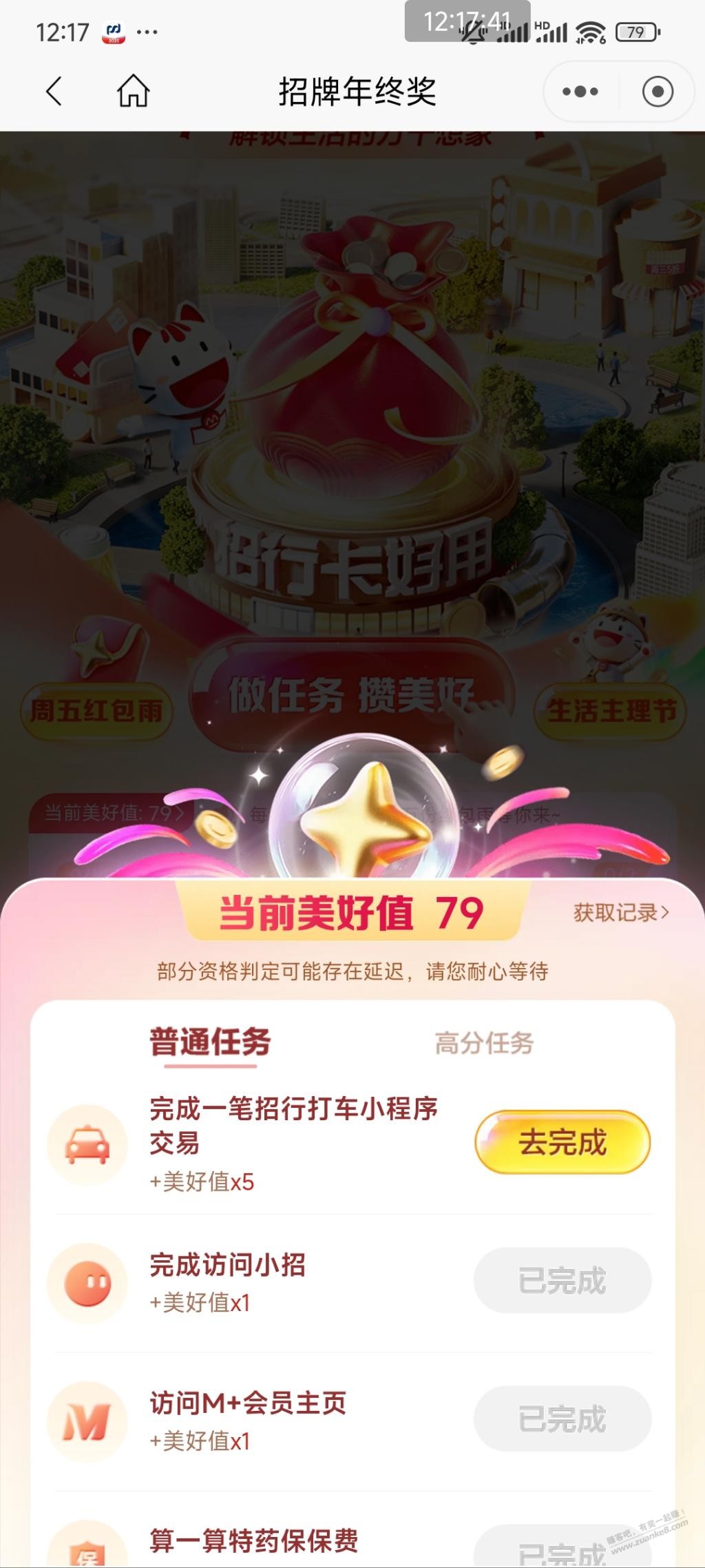Open the home icon in the header
Screen dimensions: 705x1568
133,91
